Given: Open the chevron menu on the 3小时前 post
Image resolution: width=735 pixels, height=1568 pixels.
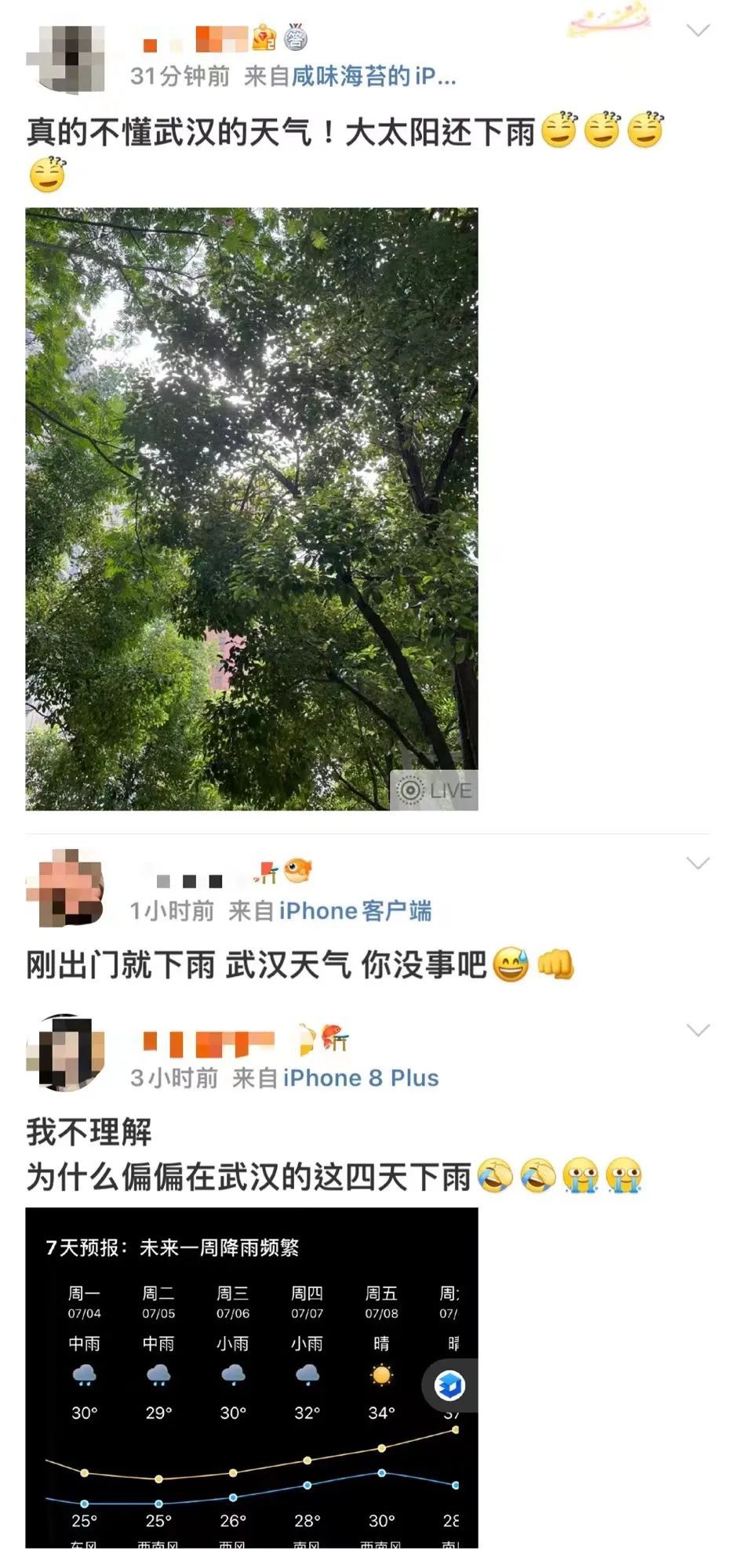Looking at the screenshot, I should pyautogui.click(x=697, y=1030).
